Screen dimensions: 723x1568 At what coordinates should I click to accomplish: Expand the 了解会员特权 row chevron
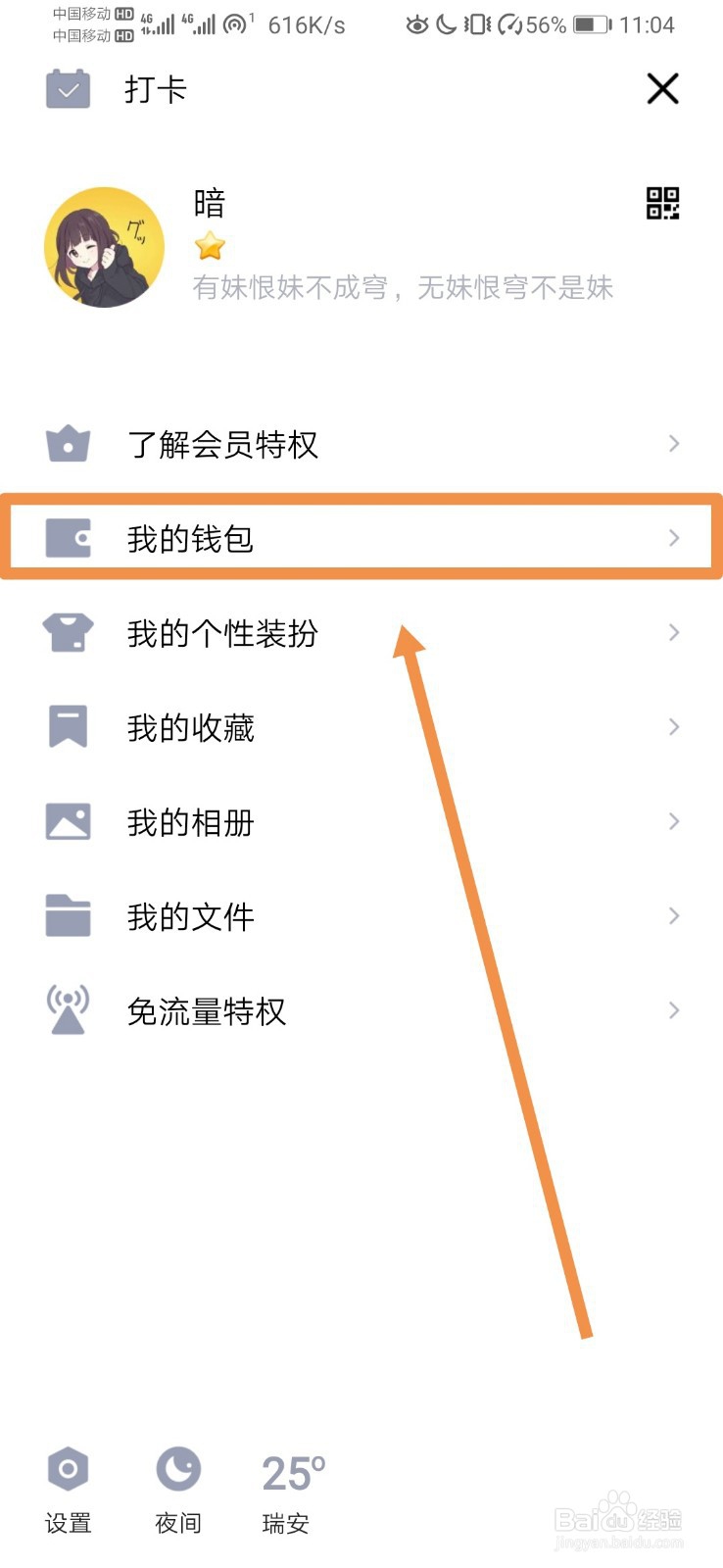[673, 443]
